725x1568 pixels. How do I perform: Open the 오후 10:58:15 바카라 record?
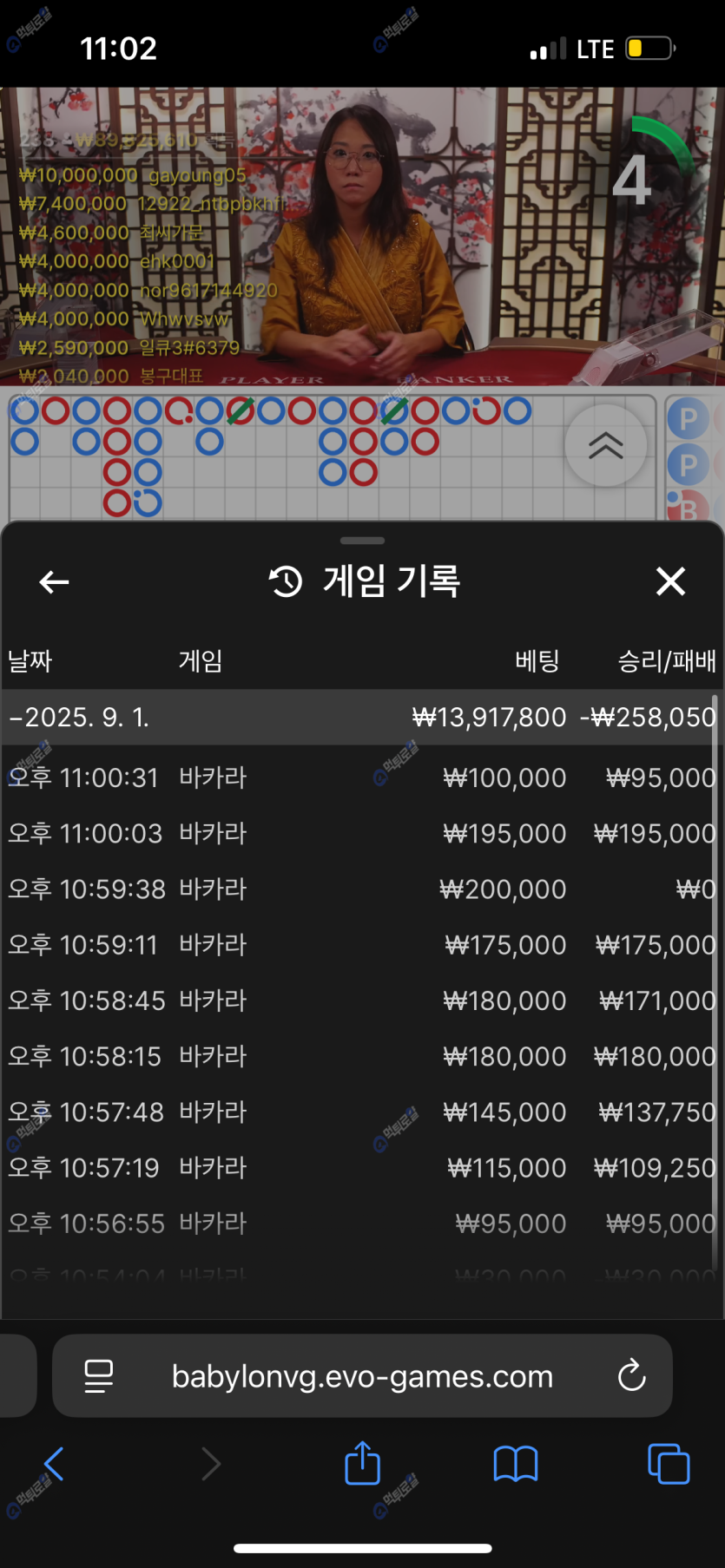tap(361, 1056)
